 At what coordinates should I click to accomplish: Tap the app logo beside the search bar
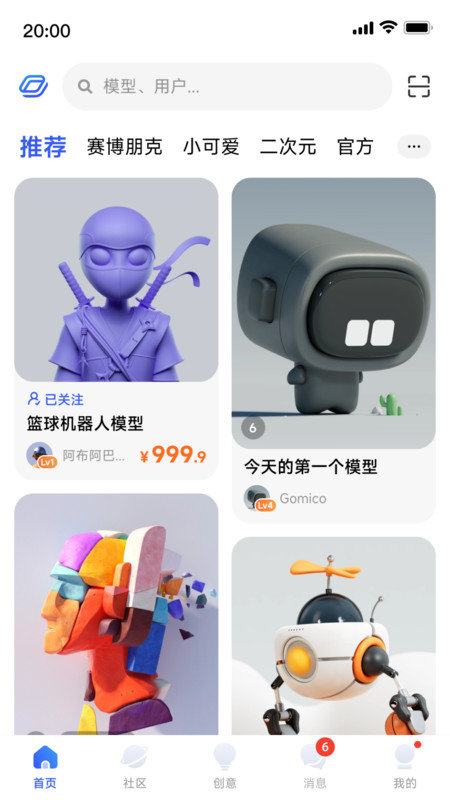pyautogui.click(x=34, y=86)
